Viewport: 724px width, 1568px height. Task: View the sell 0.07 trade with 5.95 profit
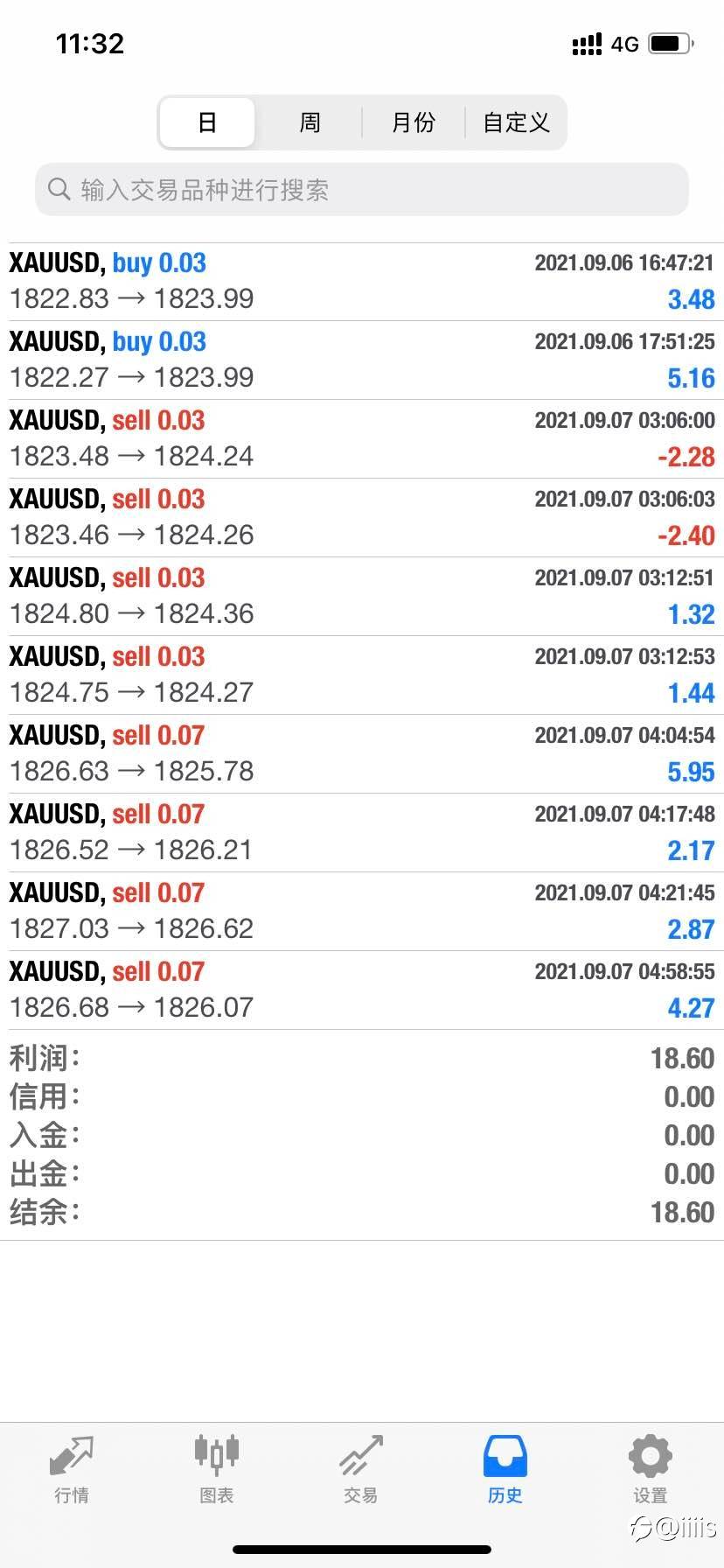[362, 754]
